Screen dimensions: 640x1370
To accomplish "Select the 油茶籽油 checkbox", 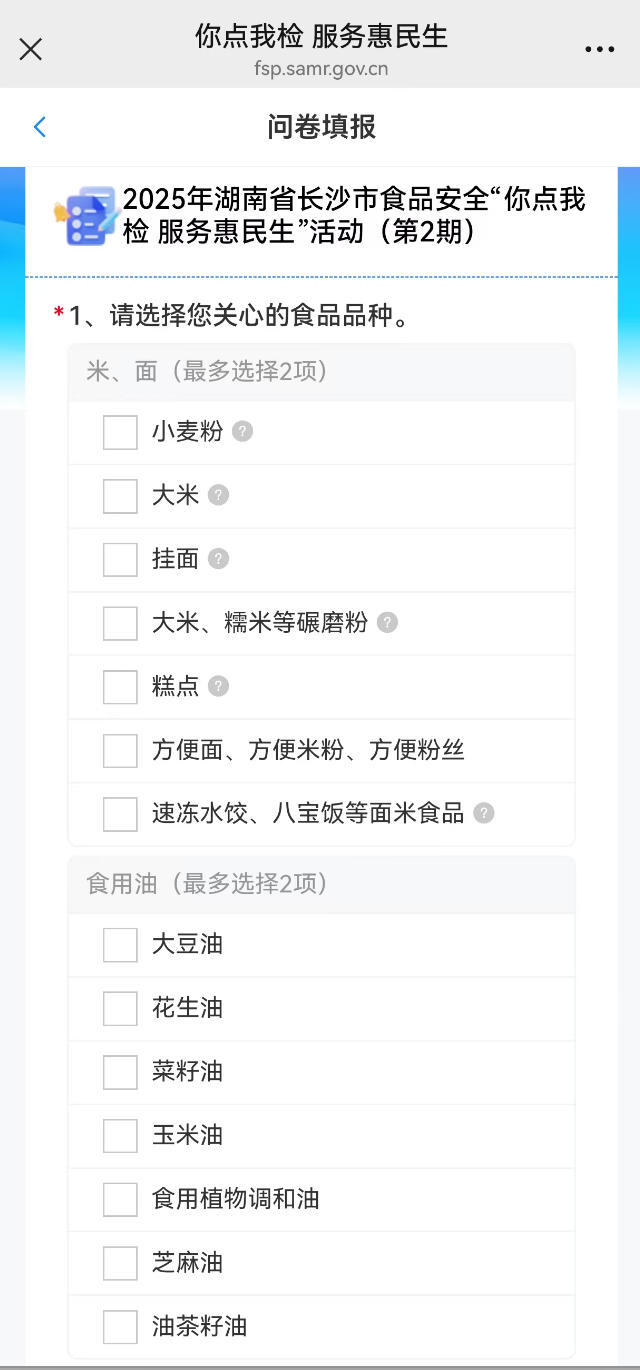I will coord(120,1326).
